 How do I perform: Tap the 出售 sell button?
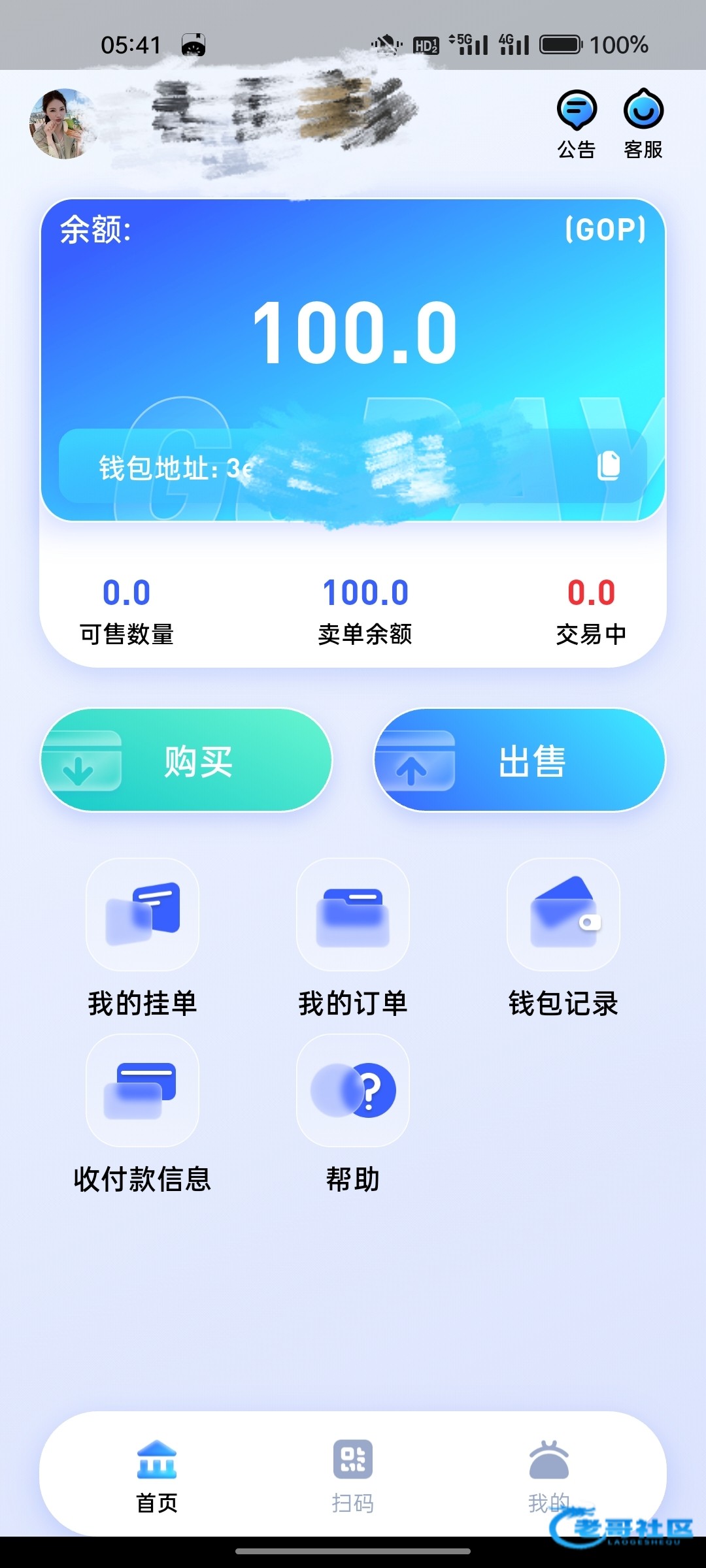pyautogui.click(x=520, y=760)
